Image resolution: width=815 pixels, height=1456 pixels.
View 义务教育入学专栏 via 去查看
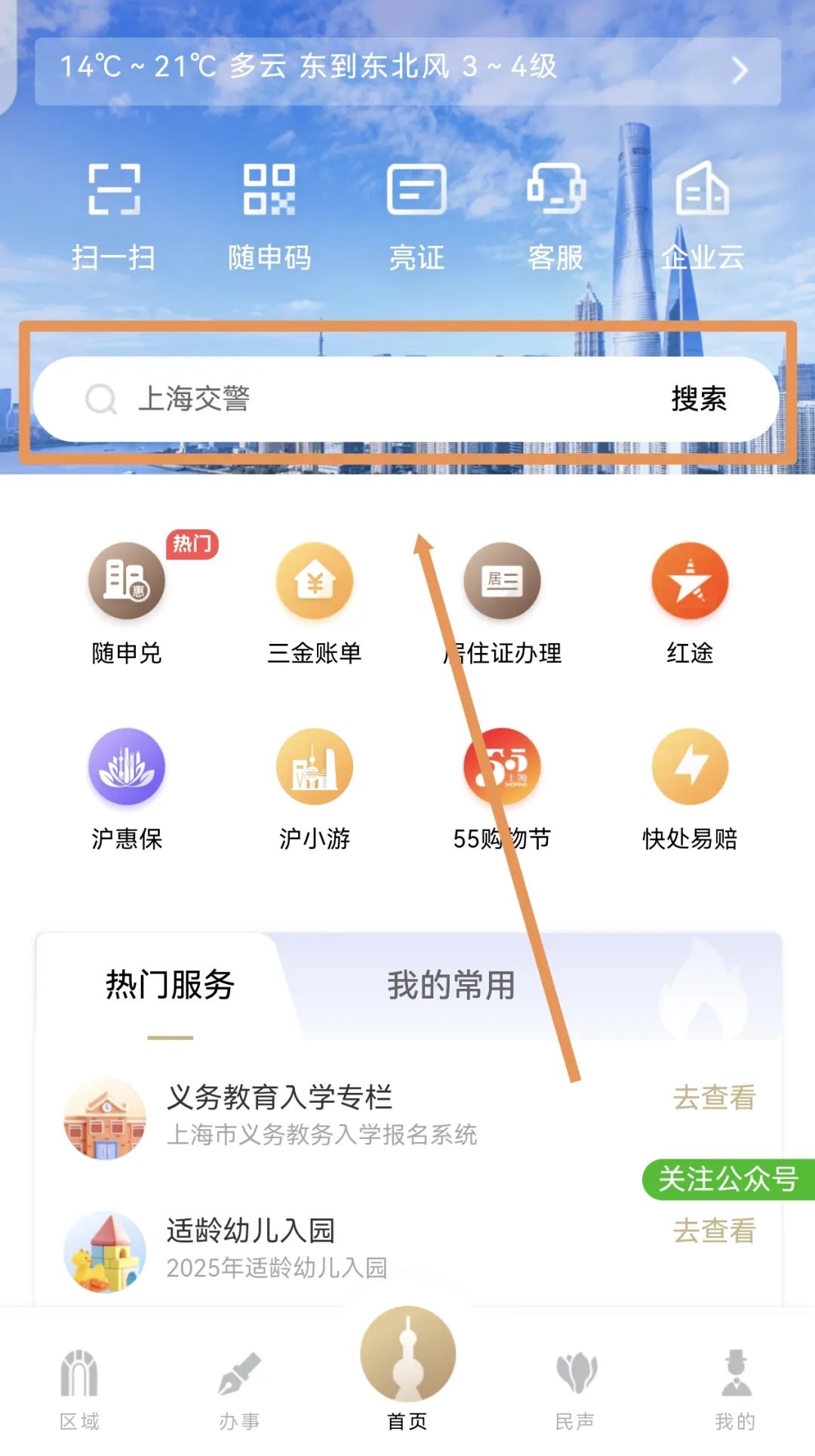(714, 1097)
